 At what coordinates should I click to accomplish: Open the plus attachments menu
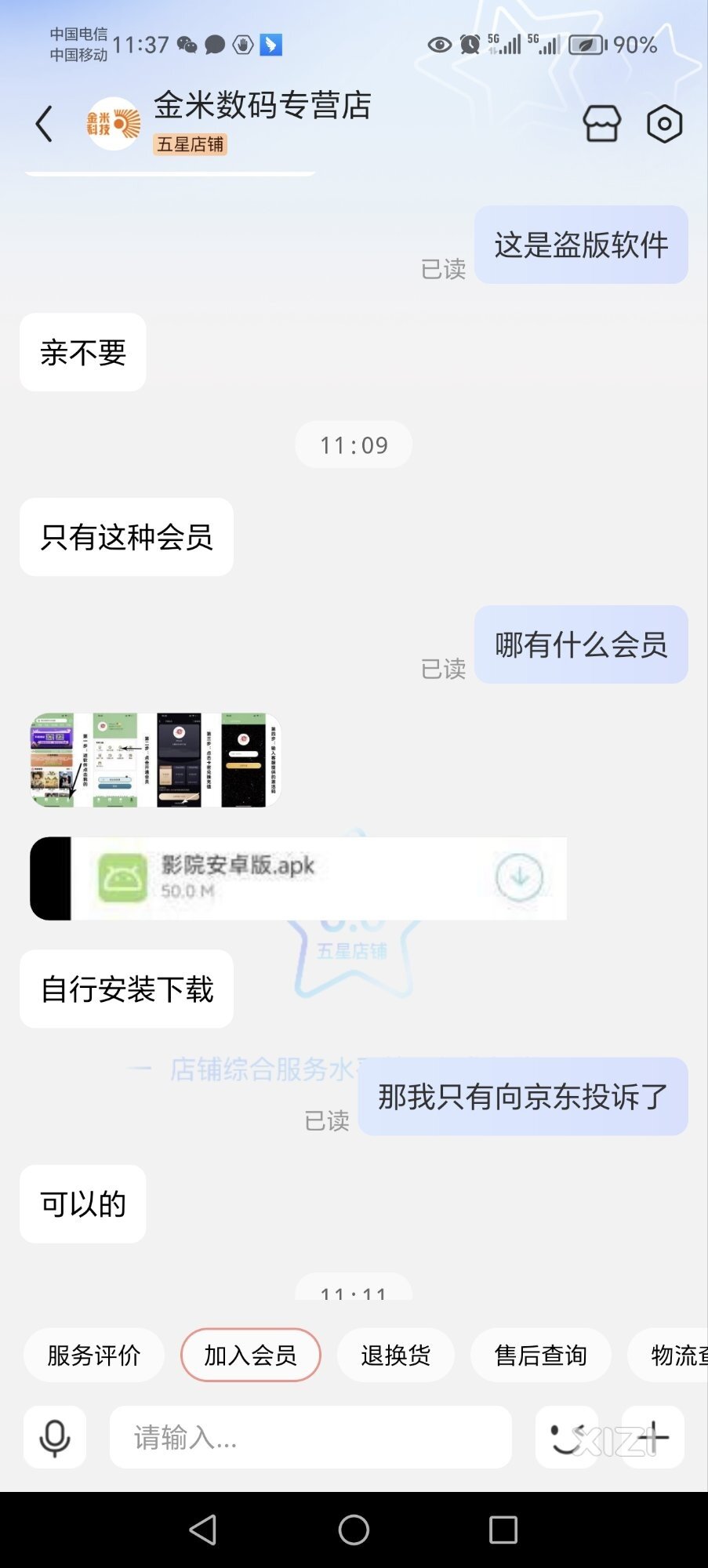coord(653,1437)
